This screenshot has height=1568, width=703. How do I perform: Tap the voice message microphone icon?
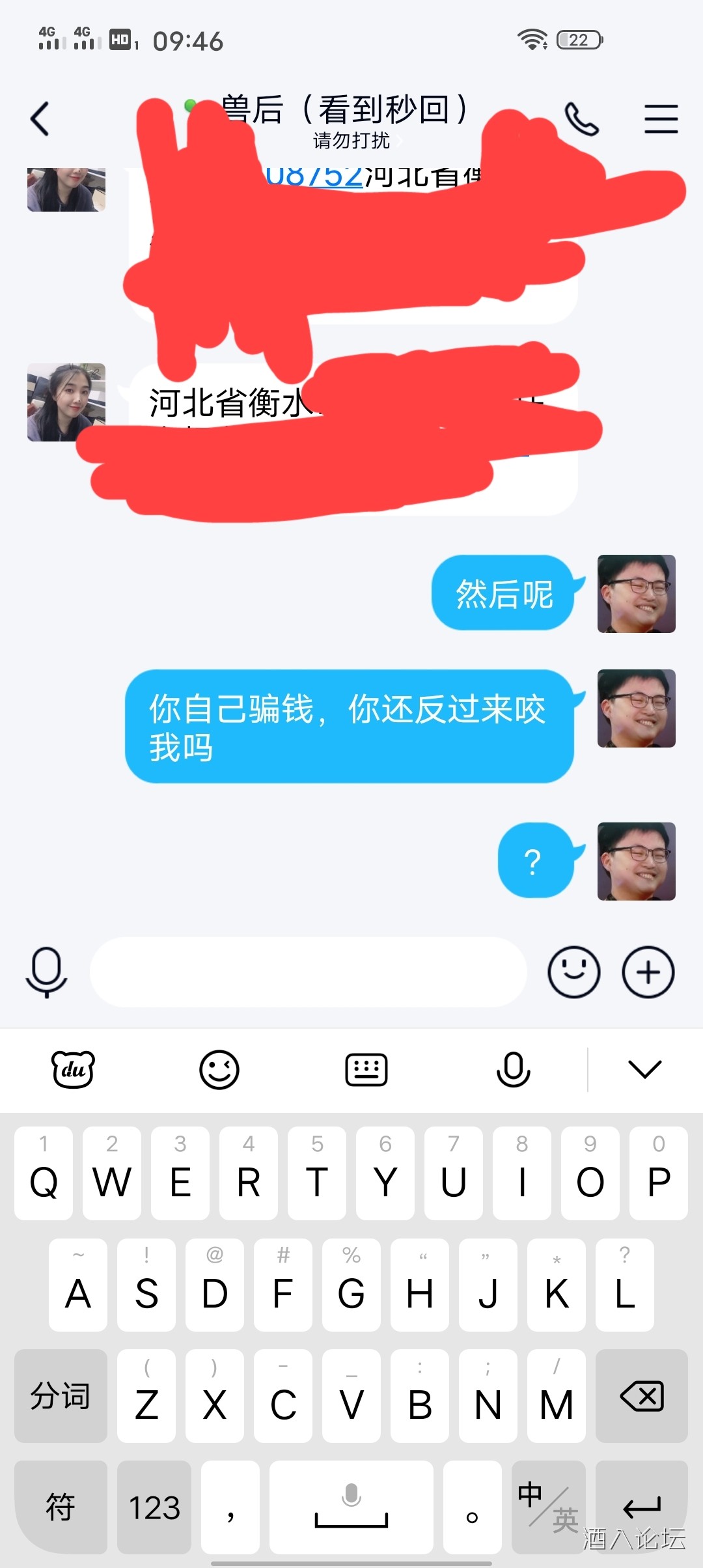(x=46, y=972)
